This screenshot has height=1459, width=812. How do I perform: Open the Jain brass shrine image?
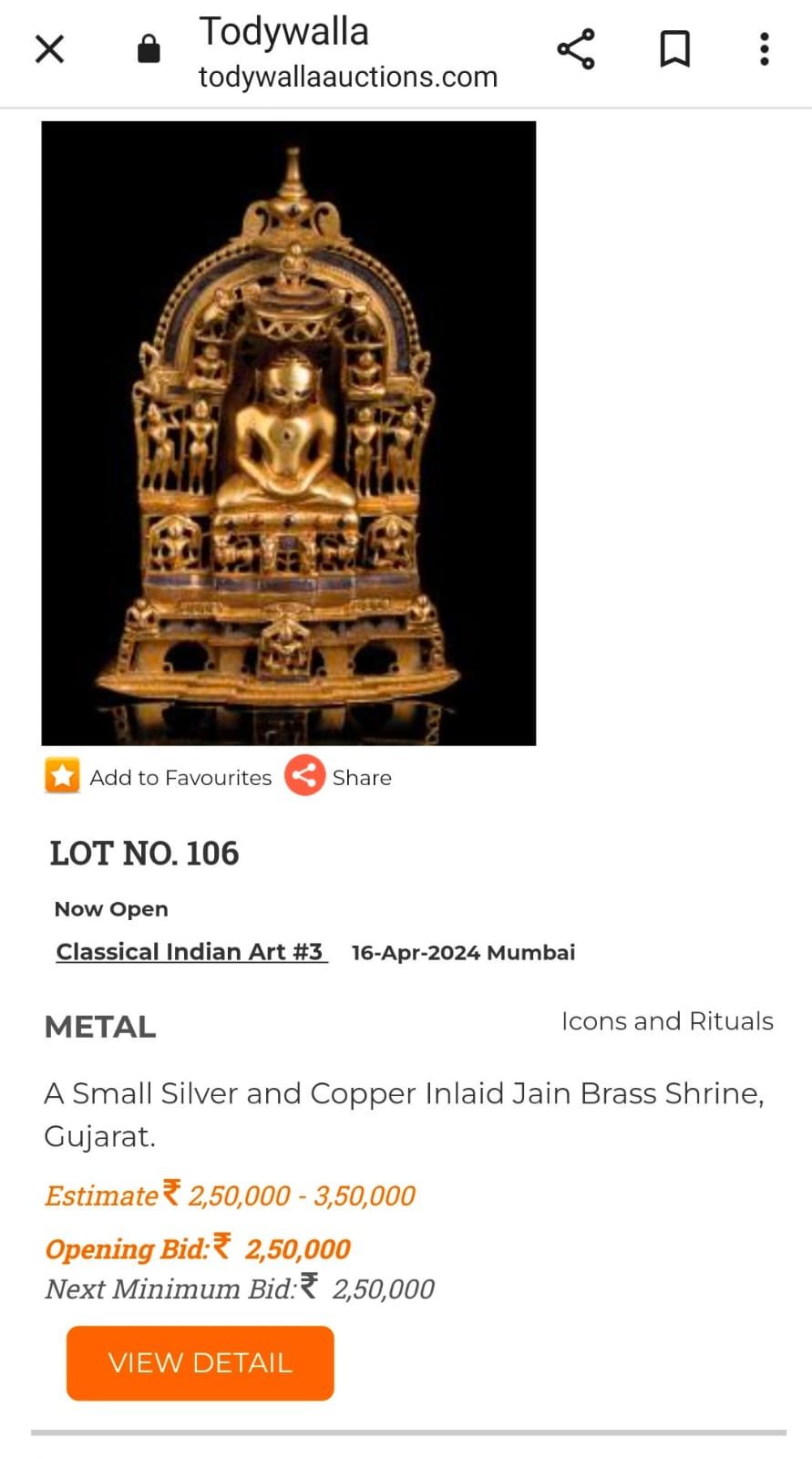(288, 433)
